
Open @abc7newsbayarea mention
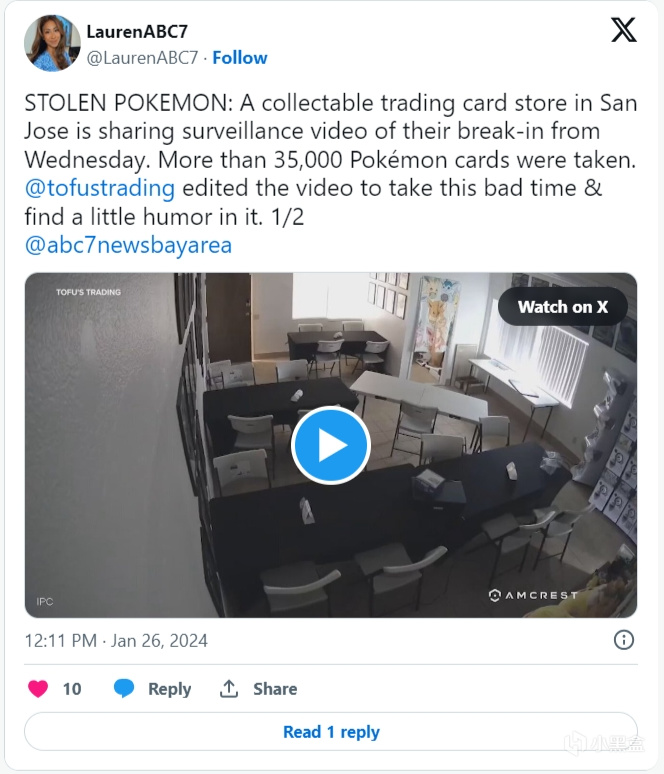point(127,244)
